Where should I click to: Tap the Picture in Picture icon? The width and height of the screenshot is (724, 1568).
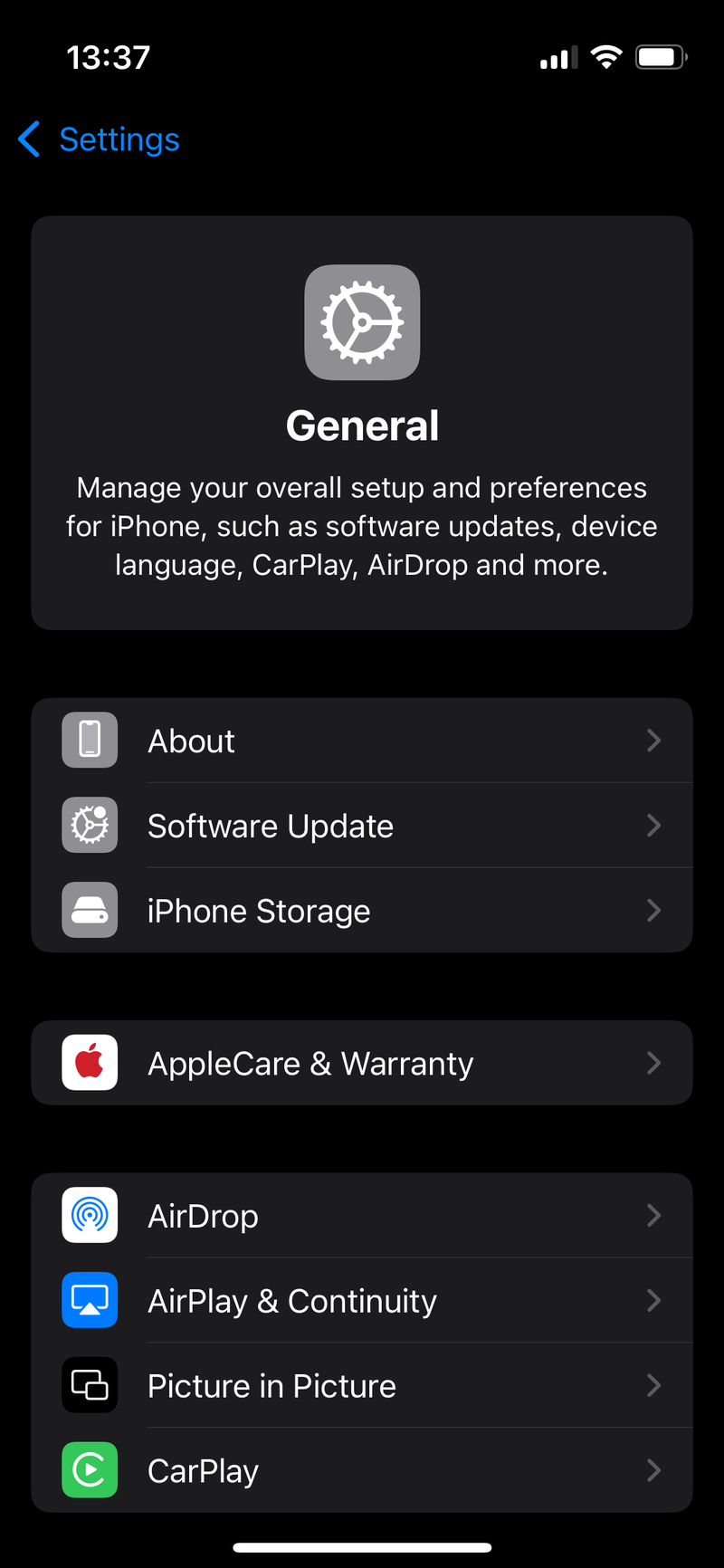click(90, 1385)
